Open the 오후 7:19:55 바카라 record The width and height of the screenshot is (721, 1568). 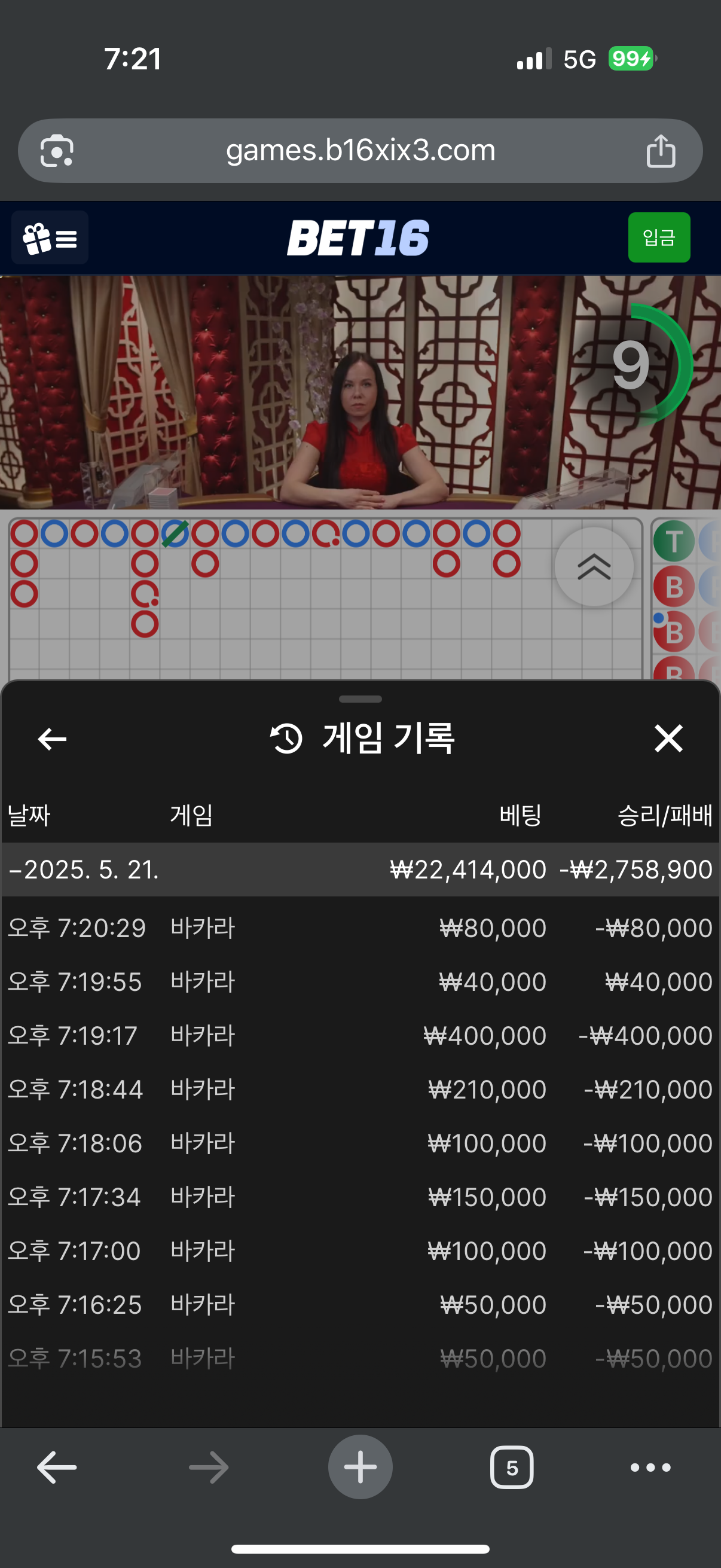point(360,981)
